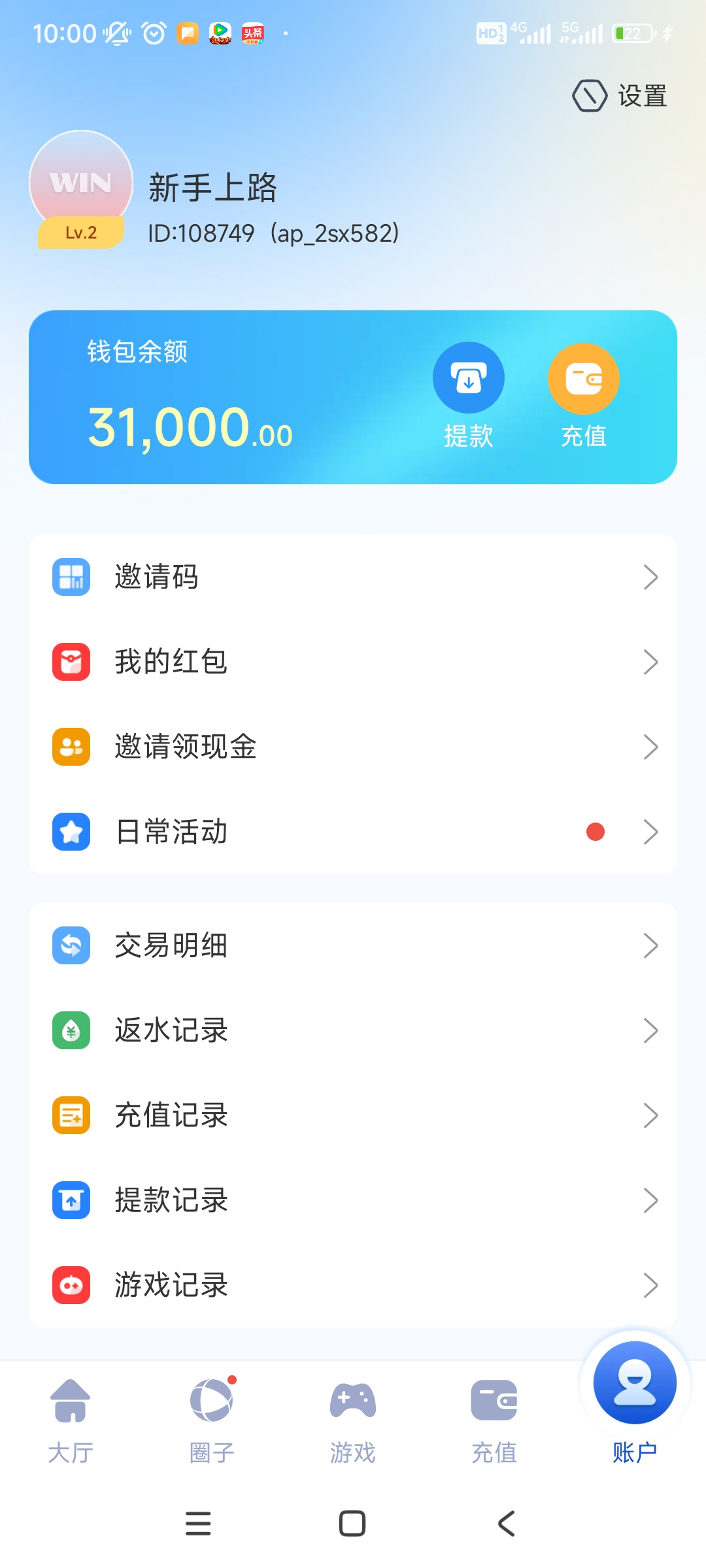Tap the WIN profile avatar
Screen dimensions: 706x1568
[x=81, y=184]
